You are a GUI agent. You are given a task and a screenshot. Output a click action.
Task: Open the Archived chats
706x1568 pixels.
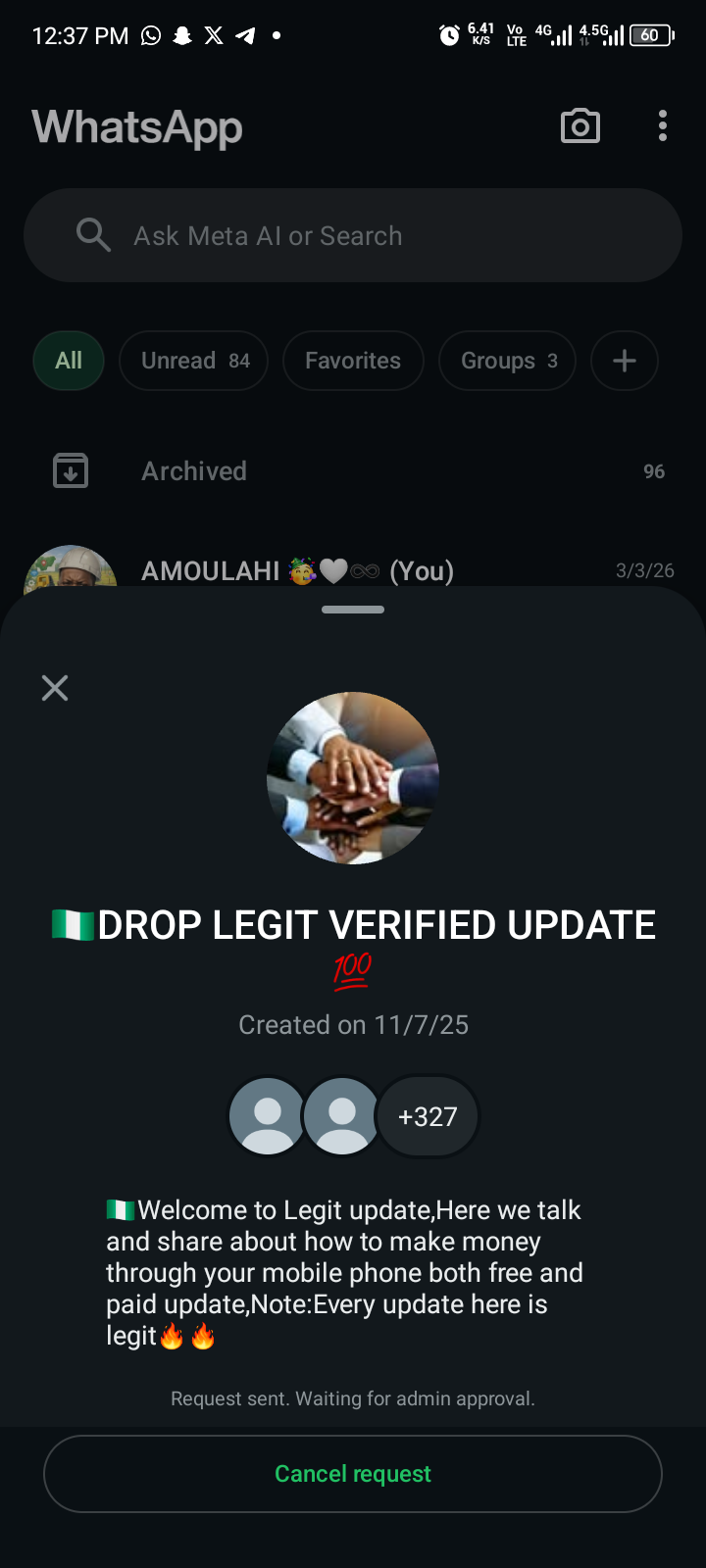353,471
